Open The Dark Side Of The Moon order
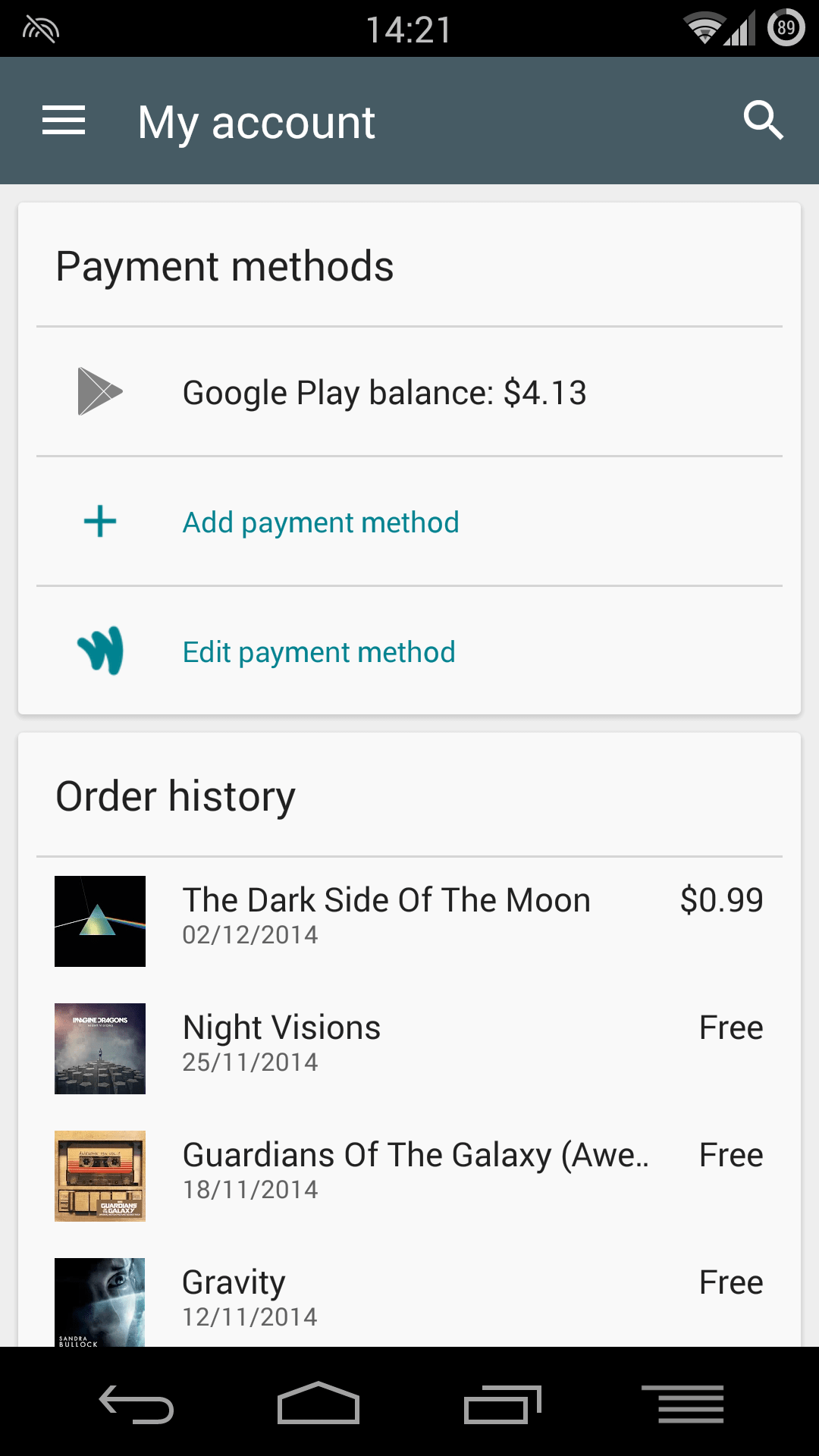The height and width of the screenshot is (1456, 819). [x=409, y=921]
